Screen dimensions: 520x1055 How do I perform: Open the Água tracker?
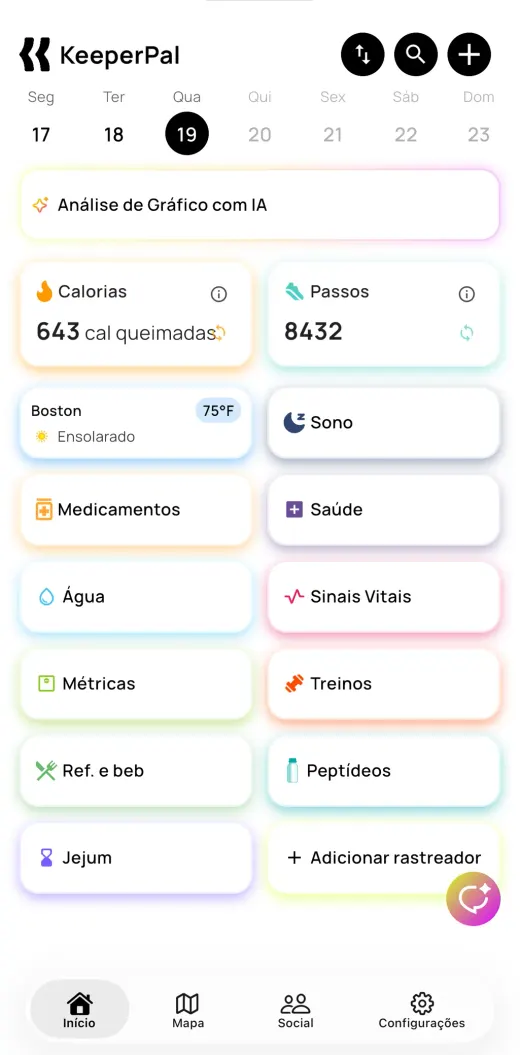136,597
